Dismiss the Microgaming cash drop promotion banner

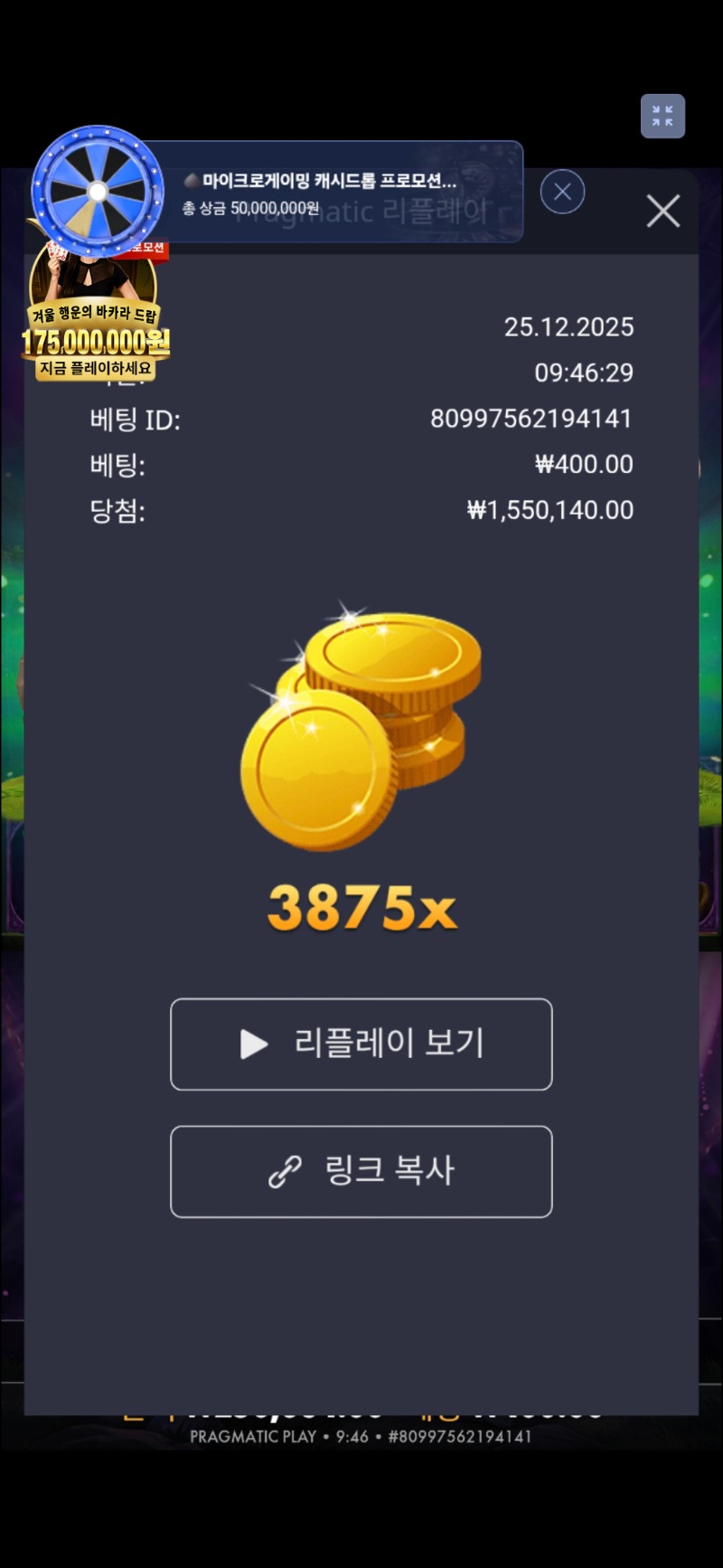(562, 192)
